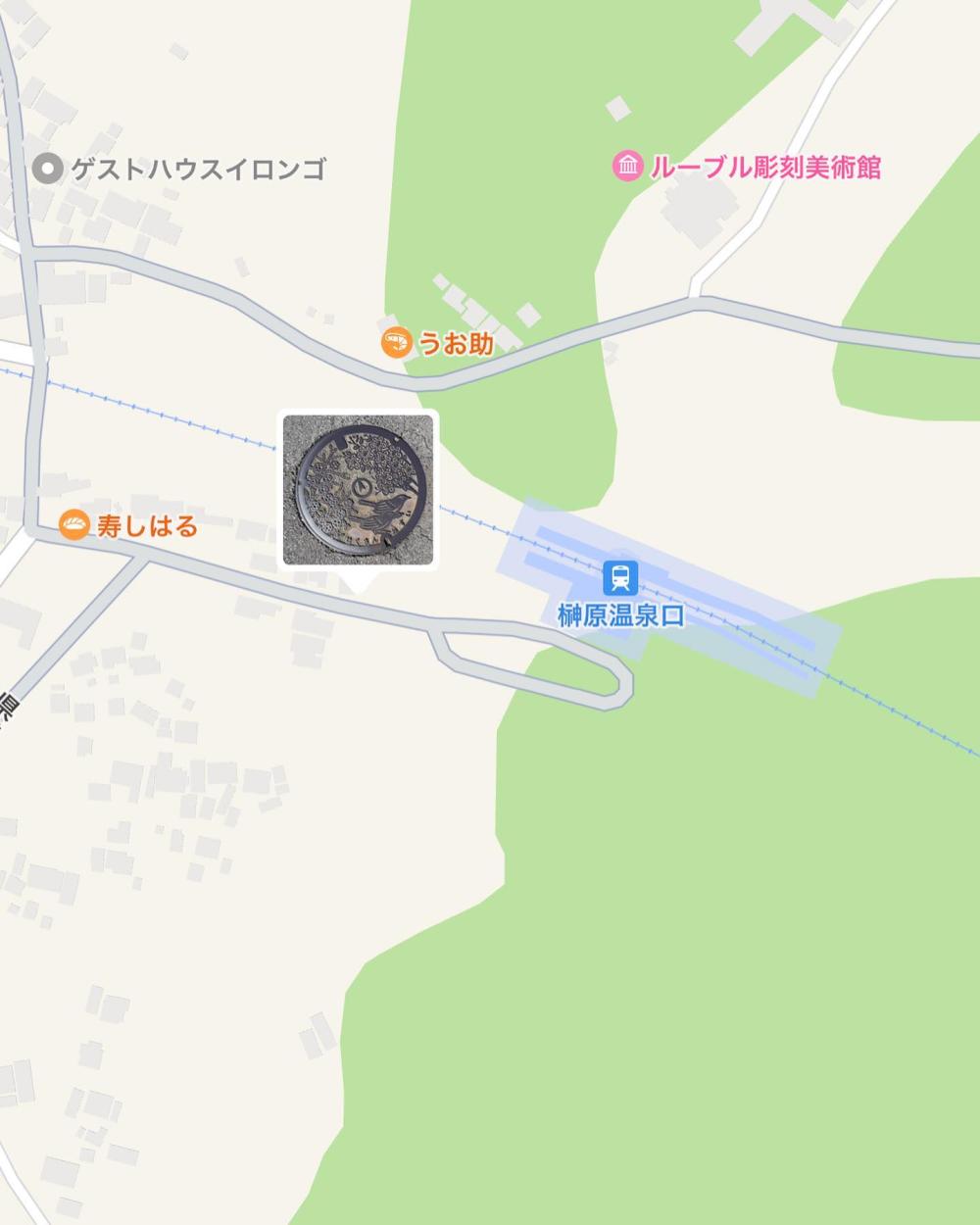Tap the ルーブル彫刻美術館 museum marker
Image resolution: width=980 pixels, height=1225 pixels.
[x=626, y=167]
